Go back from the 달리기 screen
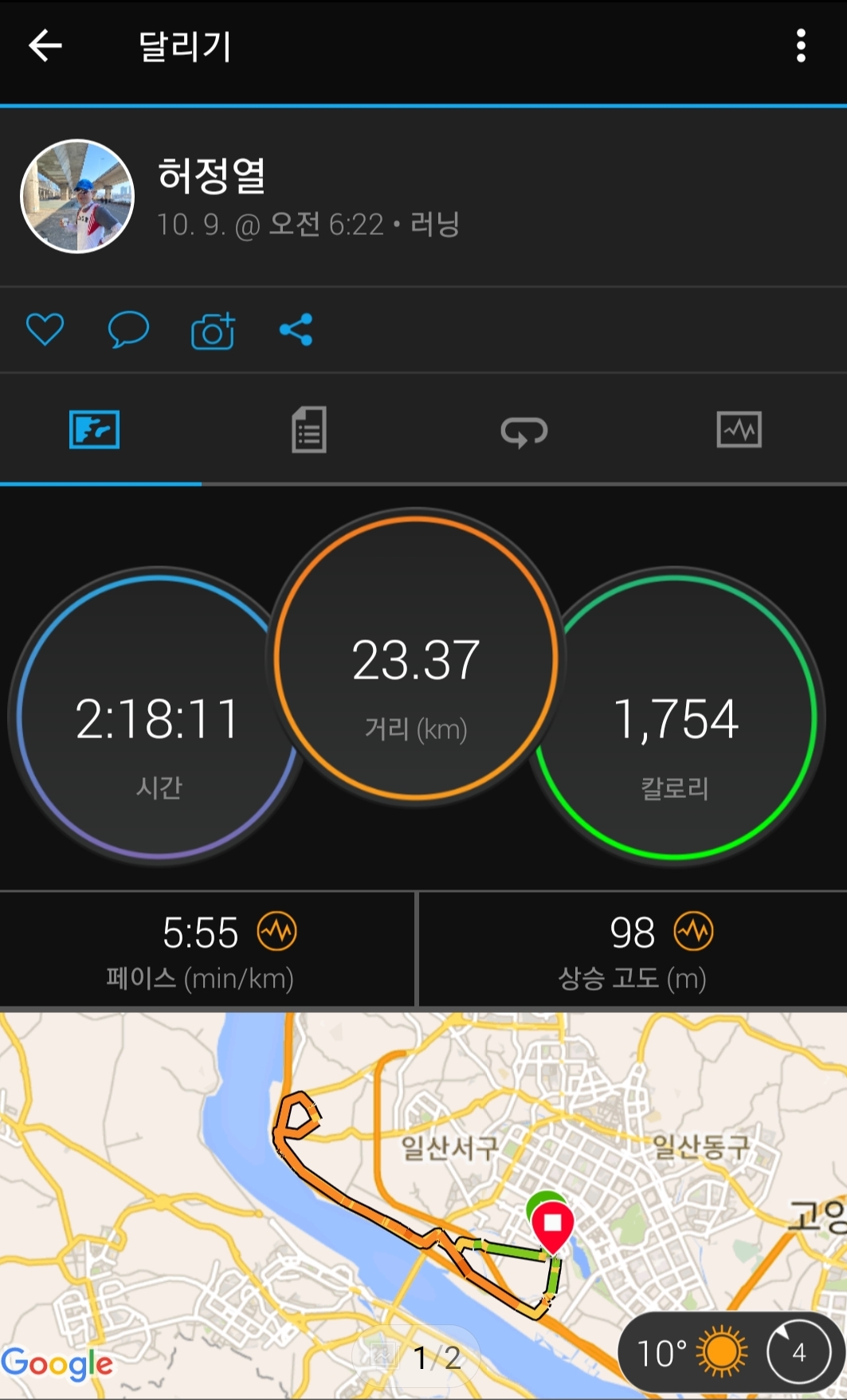The image size is (847, 1400). [45, 46]
